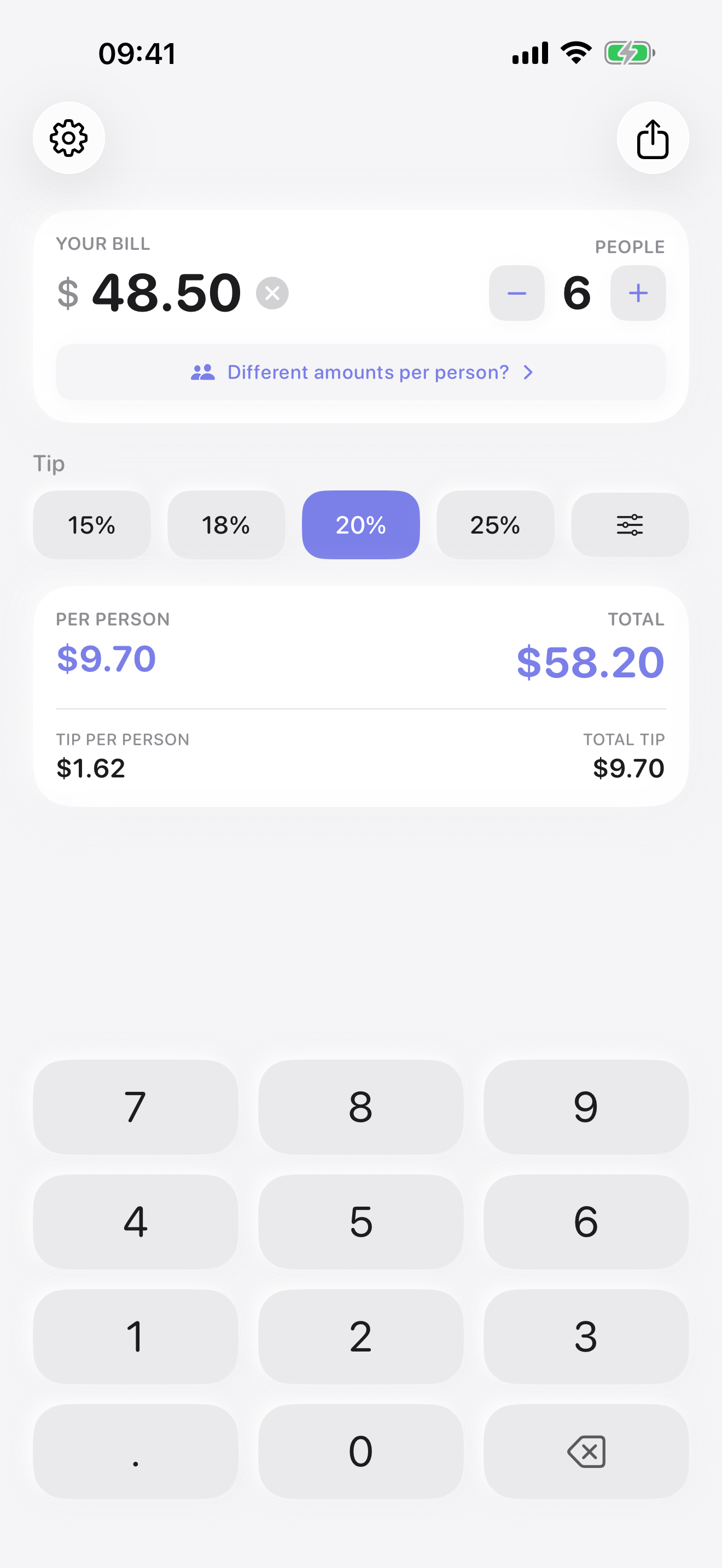
Task: Open the settings gear
Action: [x=69, y=138]
